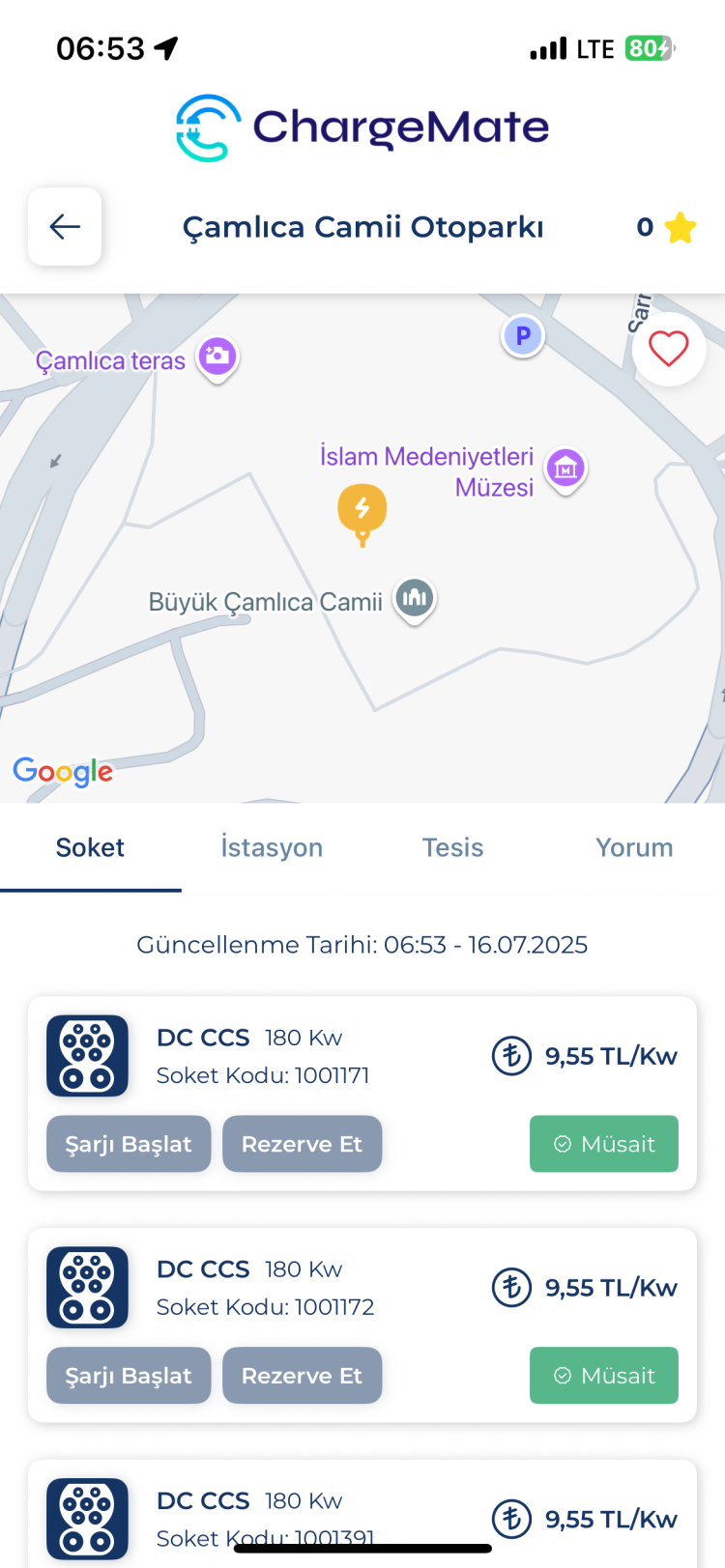The height and width of the screenshot is (1568, 725).
Task: Open the Tesis tab
Action: pos(452,847)
